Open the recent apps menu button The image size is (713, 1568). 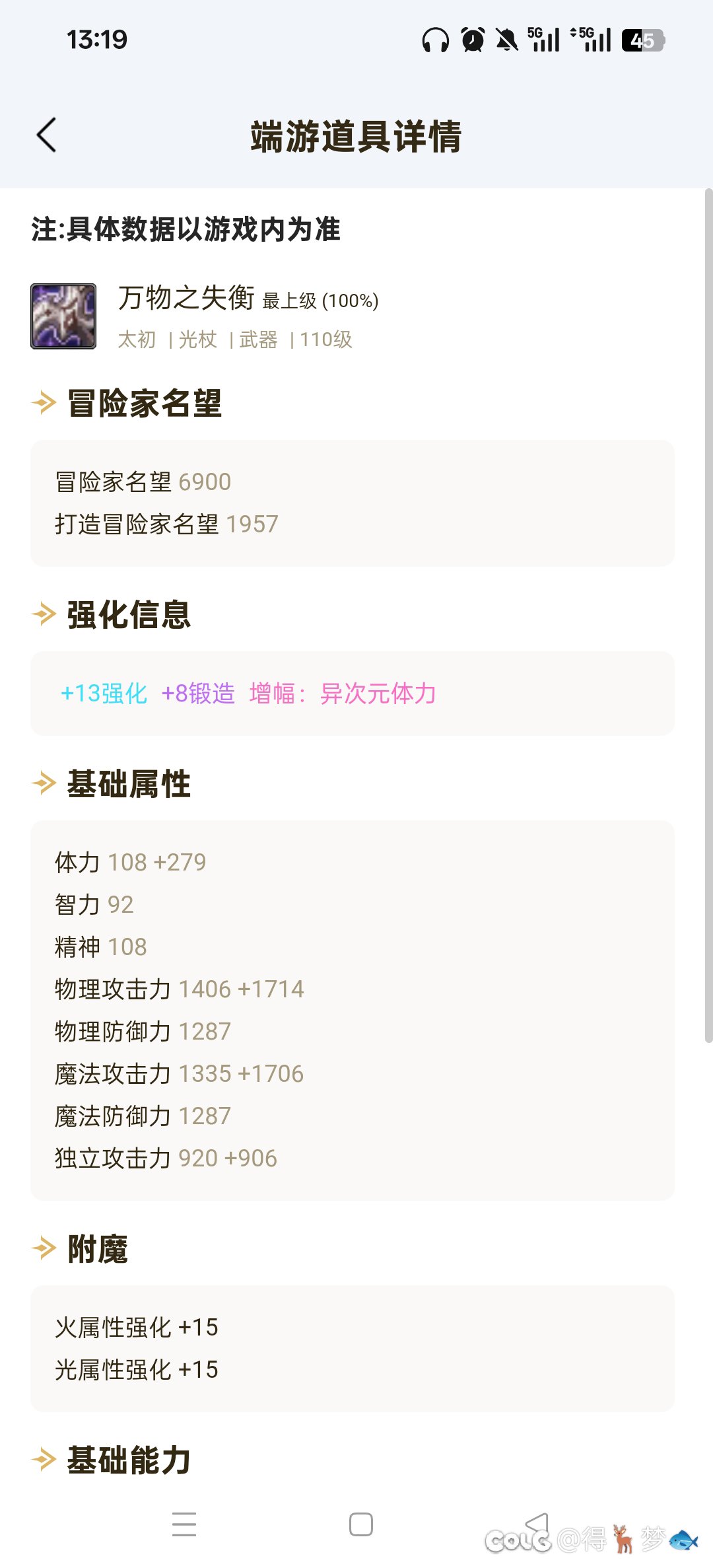tap(184, 1524)
